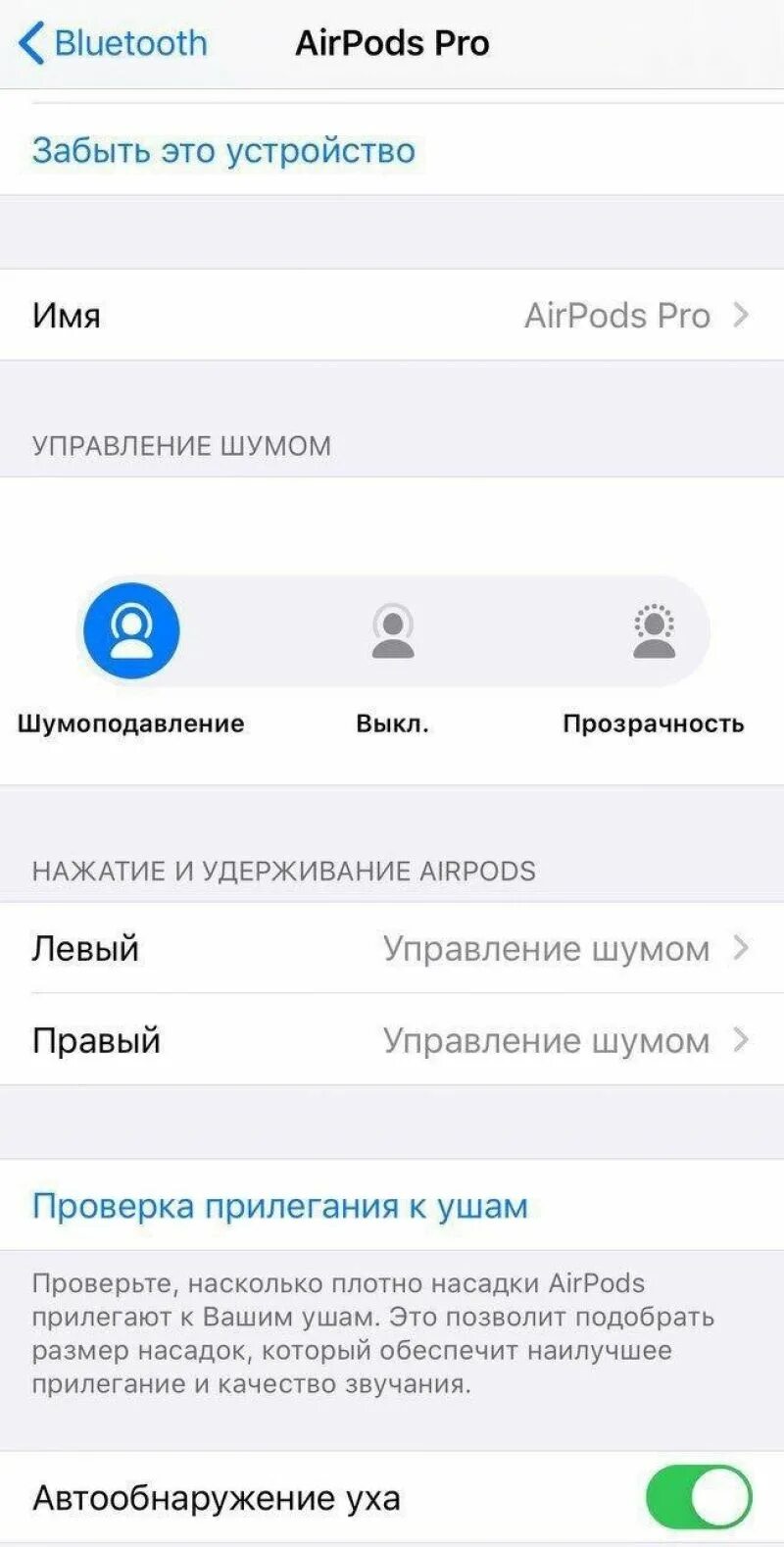Select the Шумоподавление noise mode

tap(131, 630)
